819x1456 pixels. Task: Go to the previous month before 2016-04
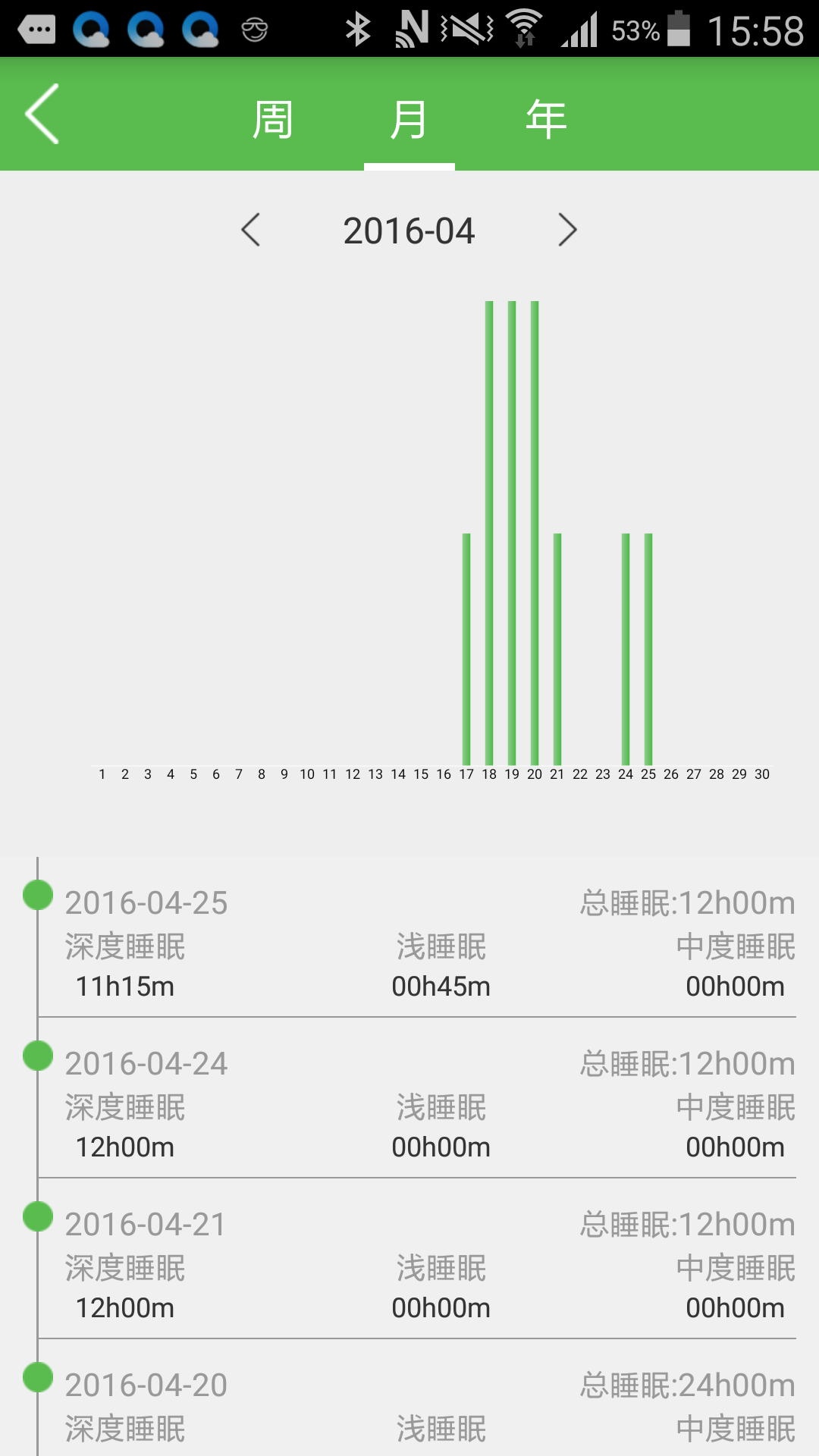(x=251, y=230)
